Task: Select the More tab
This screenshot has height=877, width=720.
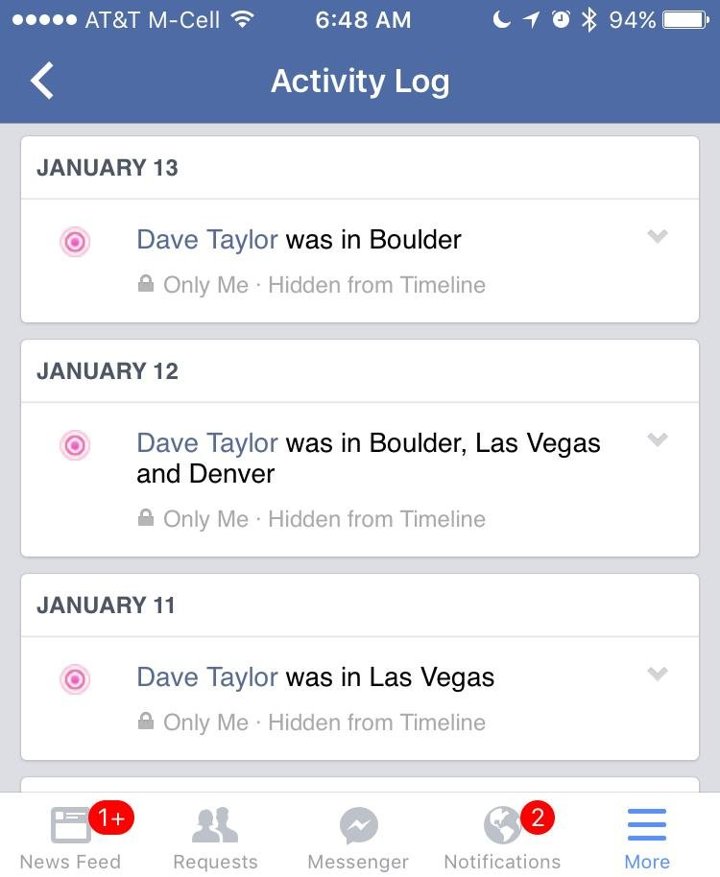Action: (647, 838)
